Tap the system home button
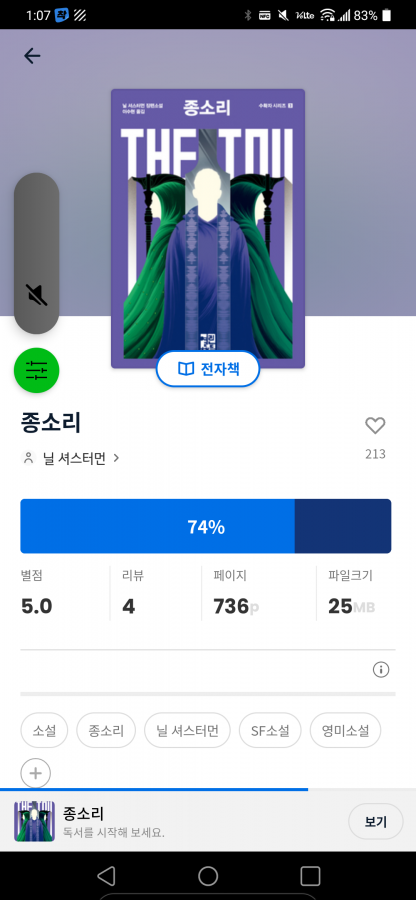The width and height of the screenshot is (416, 900). (208, 876)
